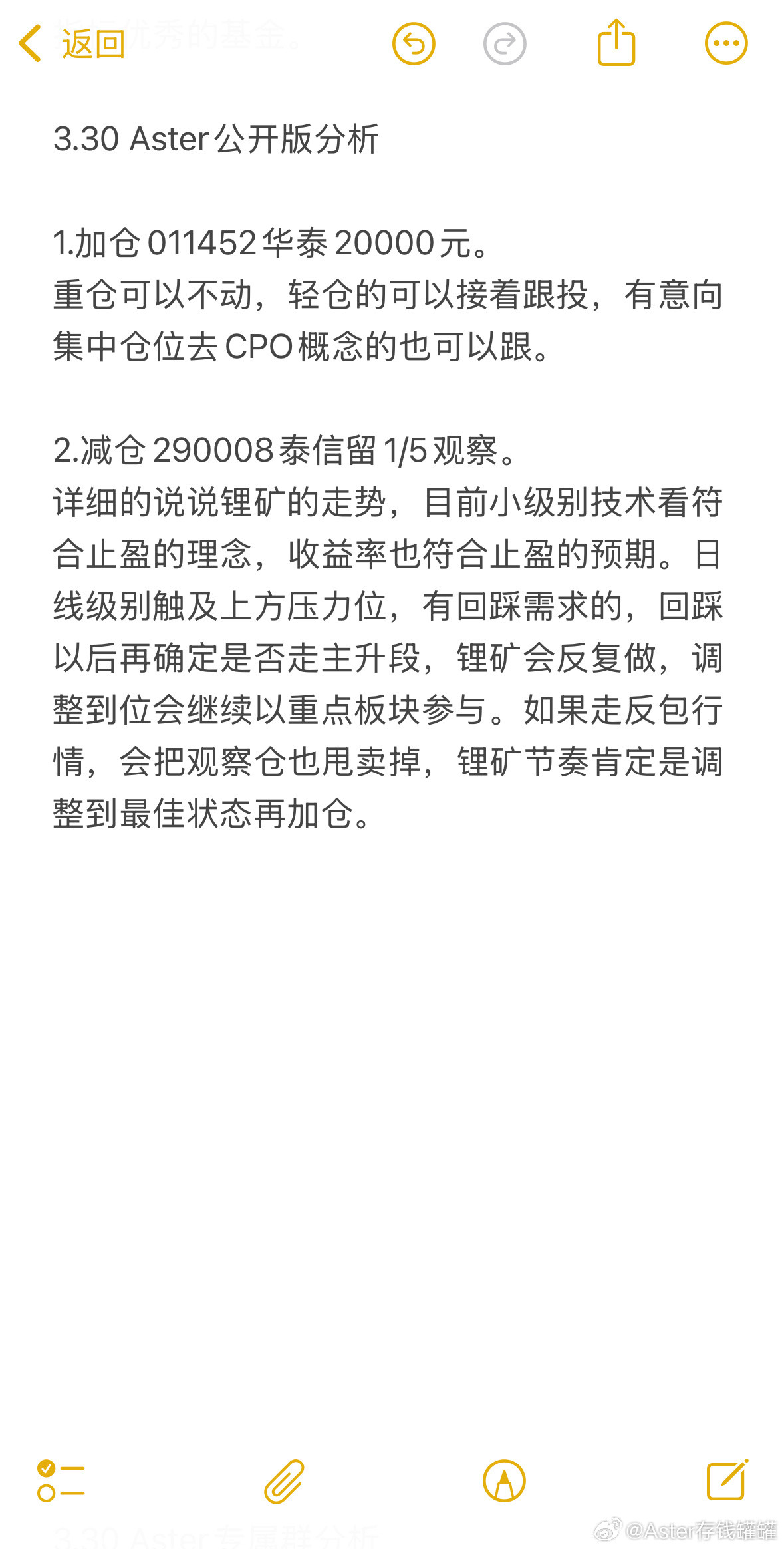Screen dimensions: 784x1549
Task: Tap the fund code 290008 in the text
Action: pos(211,450)
